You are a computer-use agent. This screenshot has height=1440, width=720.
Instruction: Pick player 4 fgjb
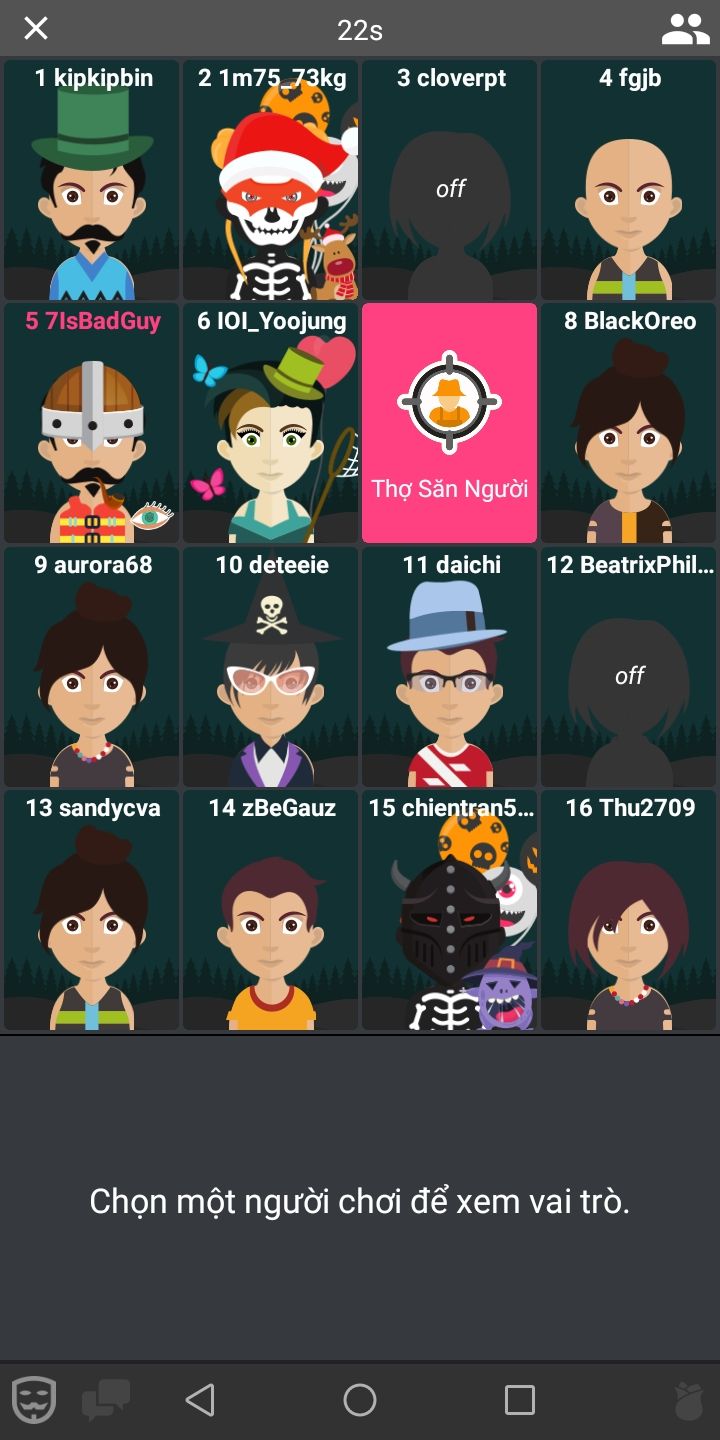[x=629, y=180]
